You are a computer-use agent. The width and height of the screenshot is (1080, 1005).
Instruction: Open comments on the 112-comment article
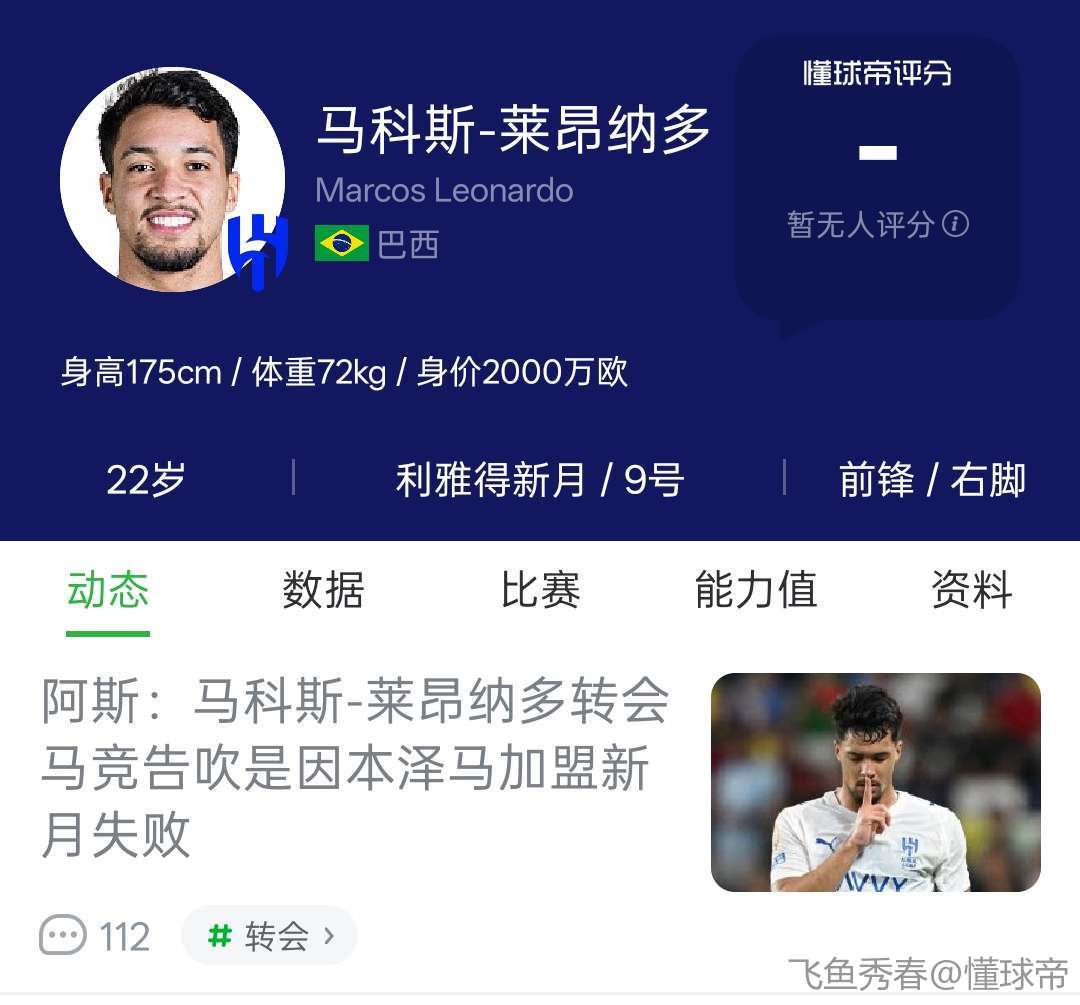click(x=95, y=936)
